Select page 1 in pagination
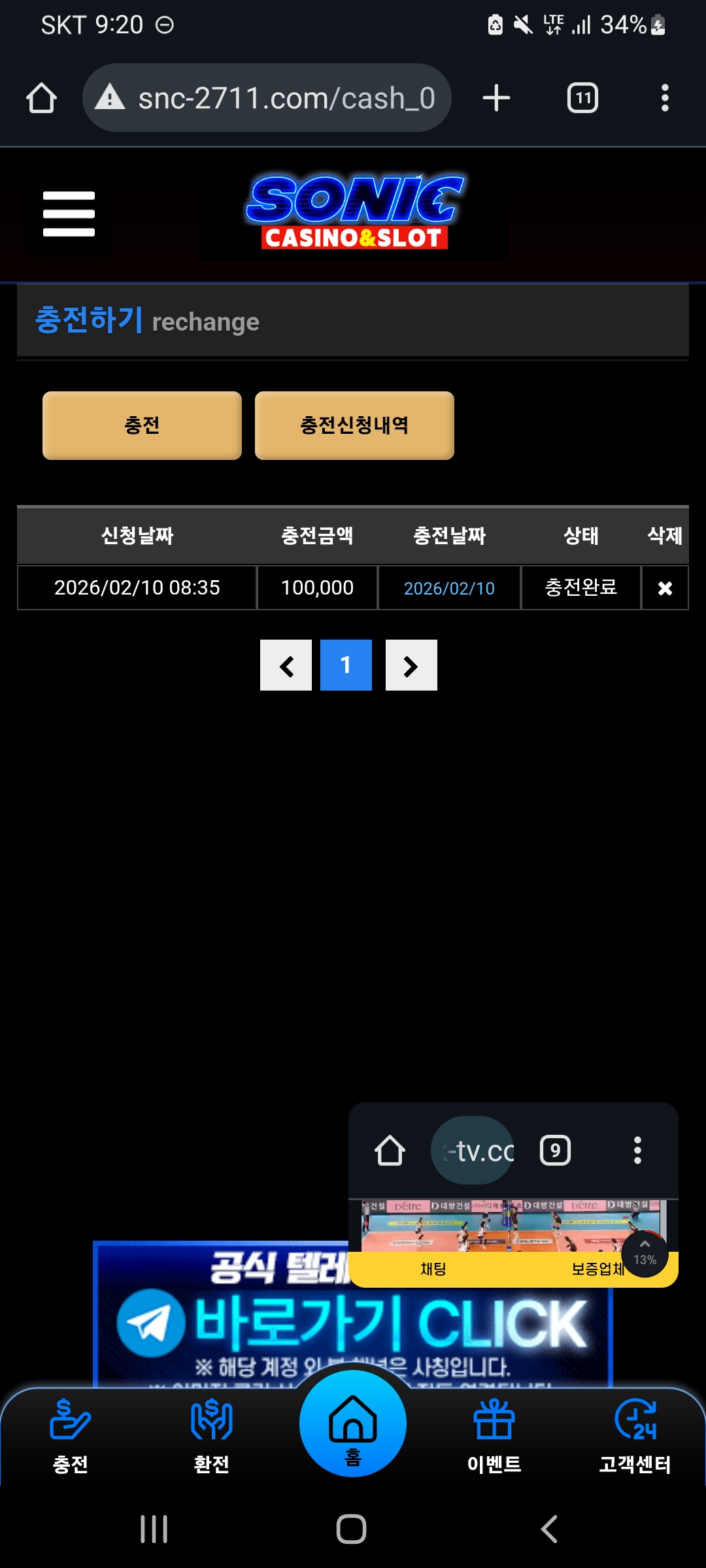The image size is (706, 1568). (x=346, y=665)
